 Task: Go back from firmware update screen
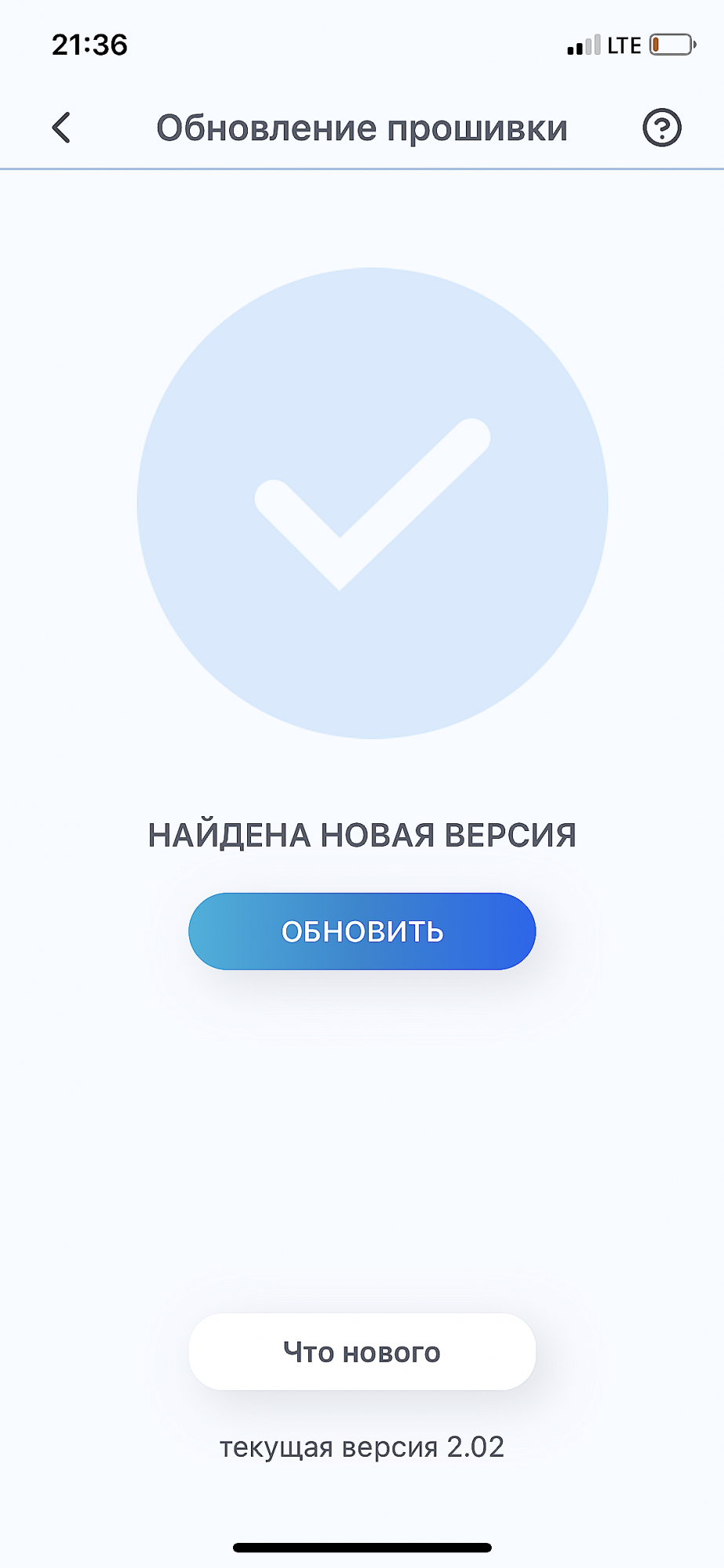point(61,128)
